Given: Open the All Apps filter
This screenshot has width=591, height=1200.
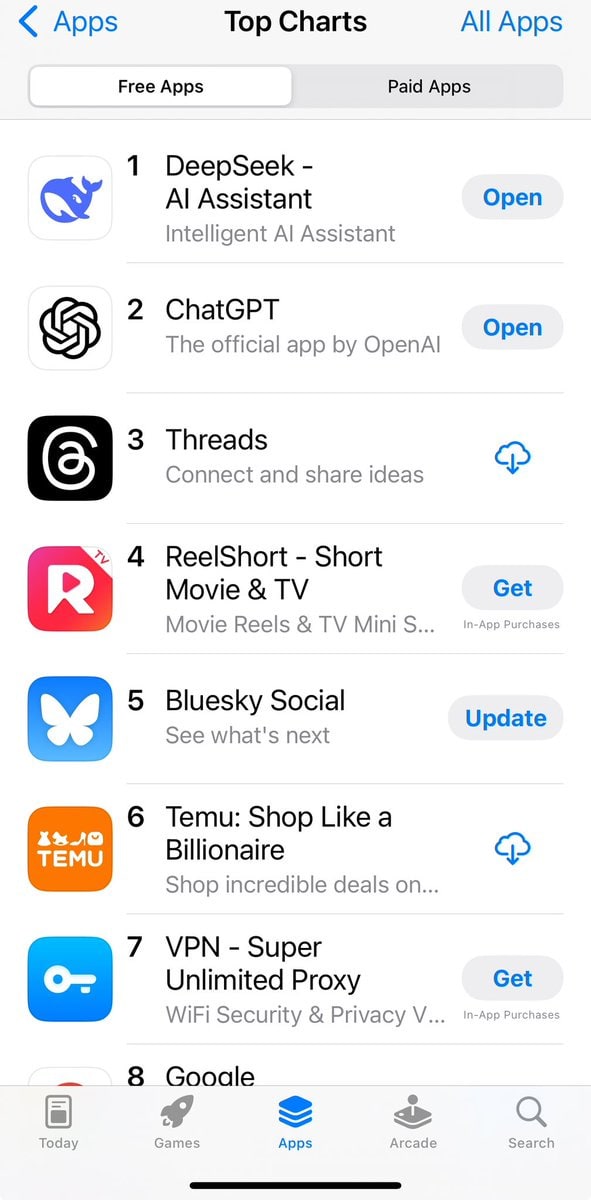Looking at the screenshot, I should click(511, 22).
